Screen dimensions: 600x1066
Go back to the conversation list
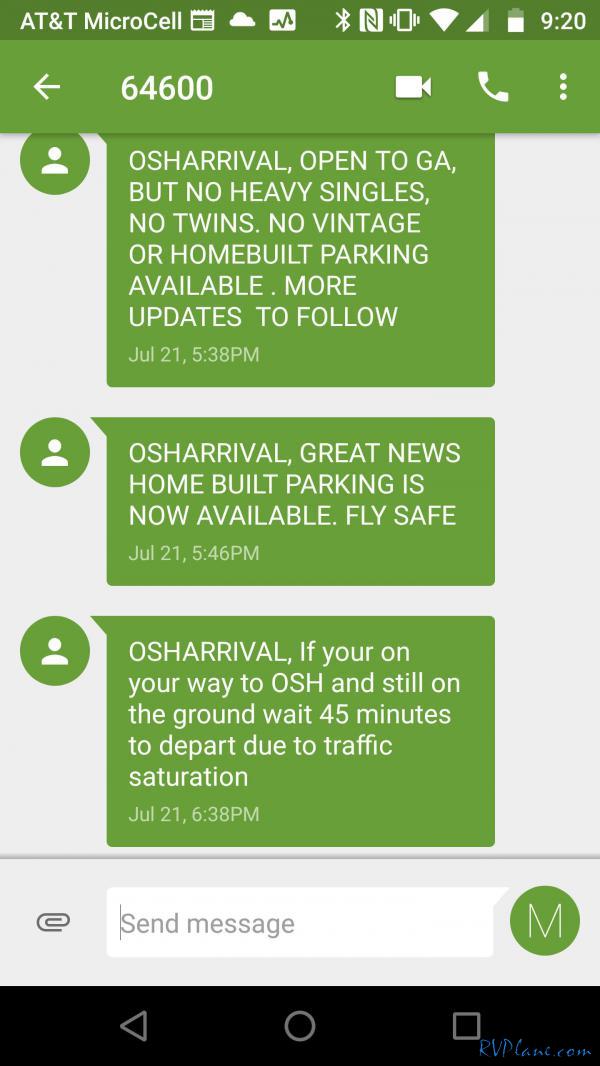47,87
